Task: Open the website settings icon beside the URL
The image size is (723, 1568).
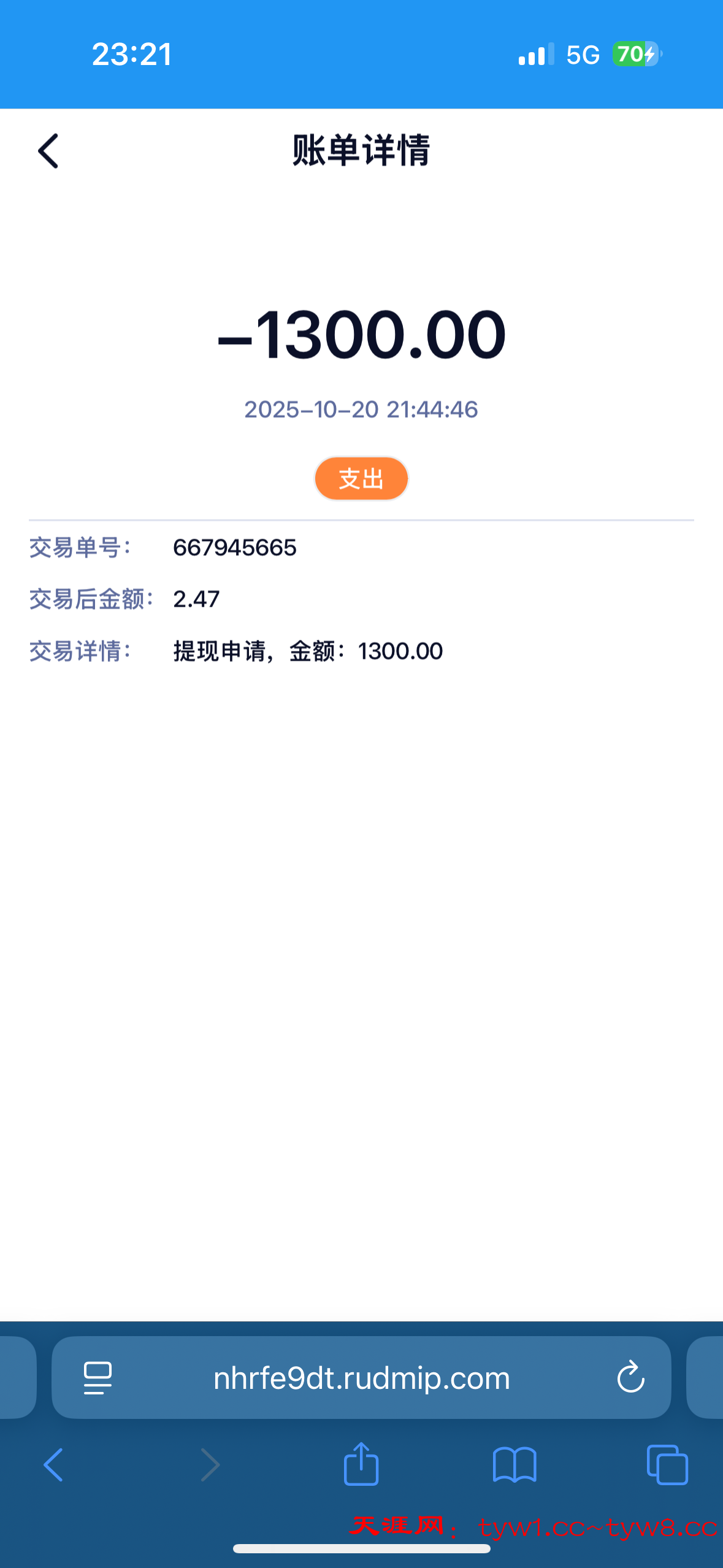Action: [97, 1377]
